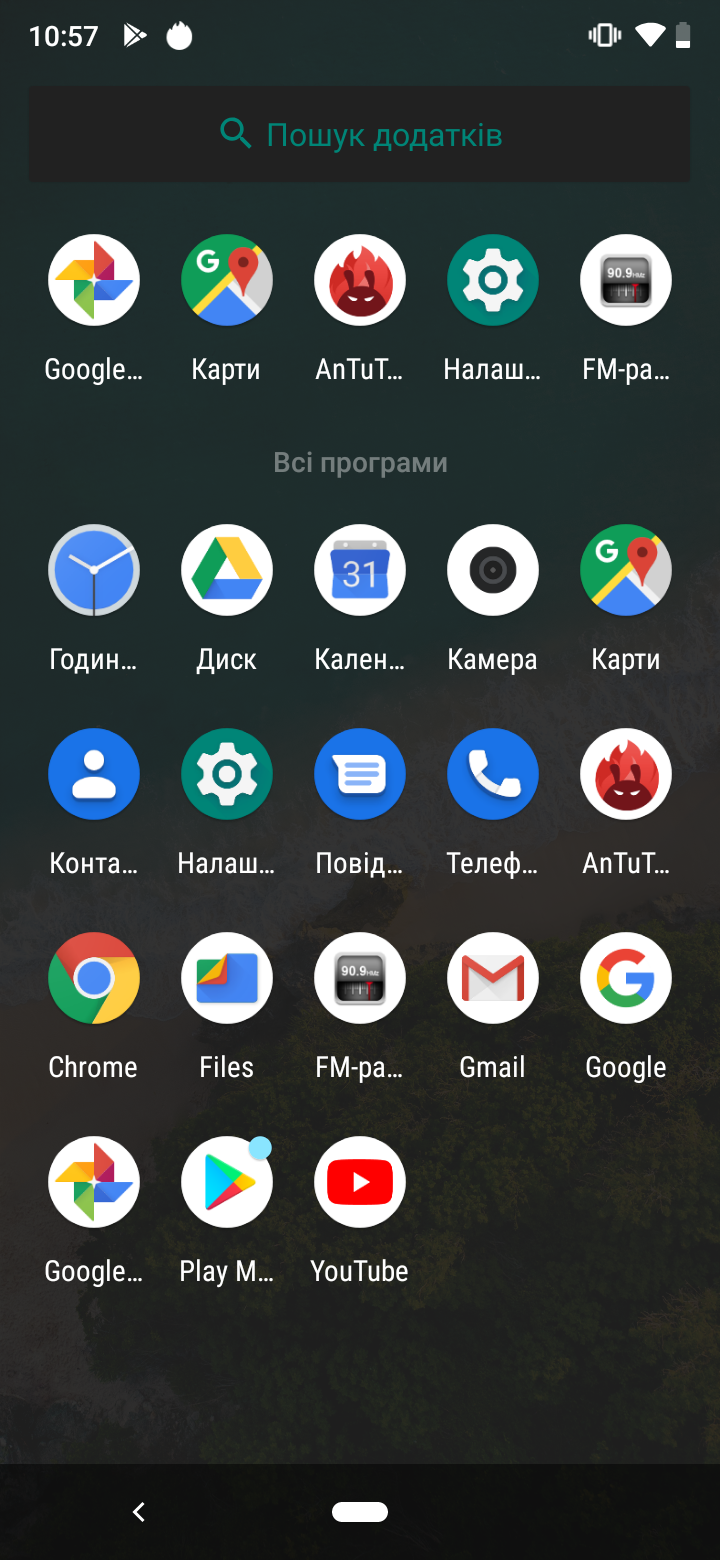Open the Календар calendar app
Viewport: 720px width, 1560px height.
(x=360, y=570)
